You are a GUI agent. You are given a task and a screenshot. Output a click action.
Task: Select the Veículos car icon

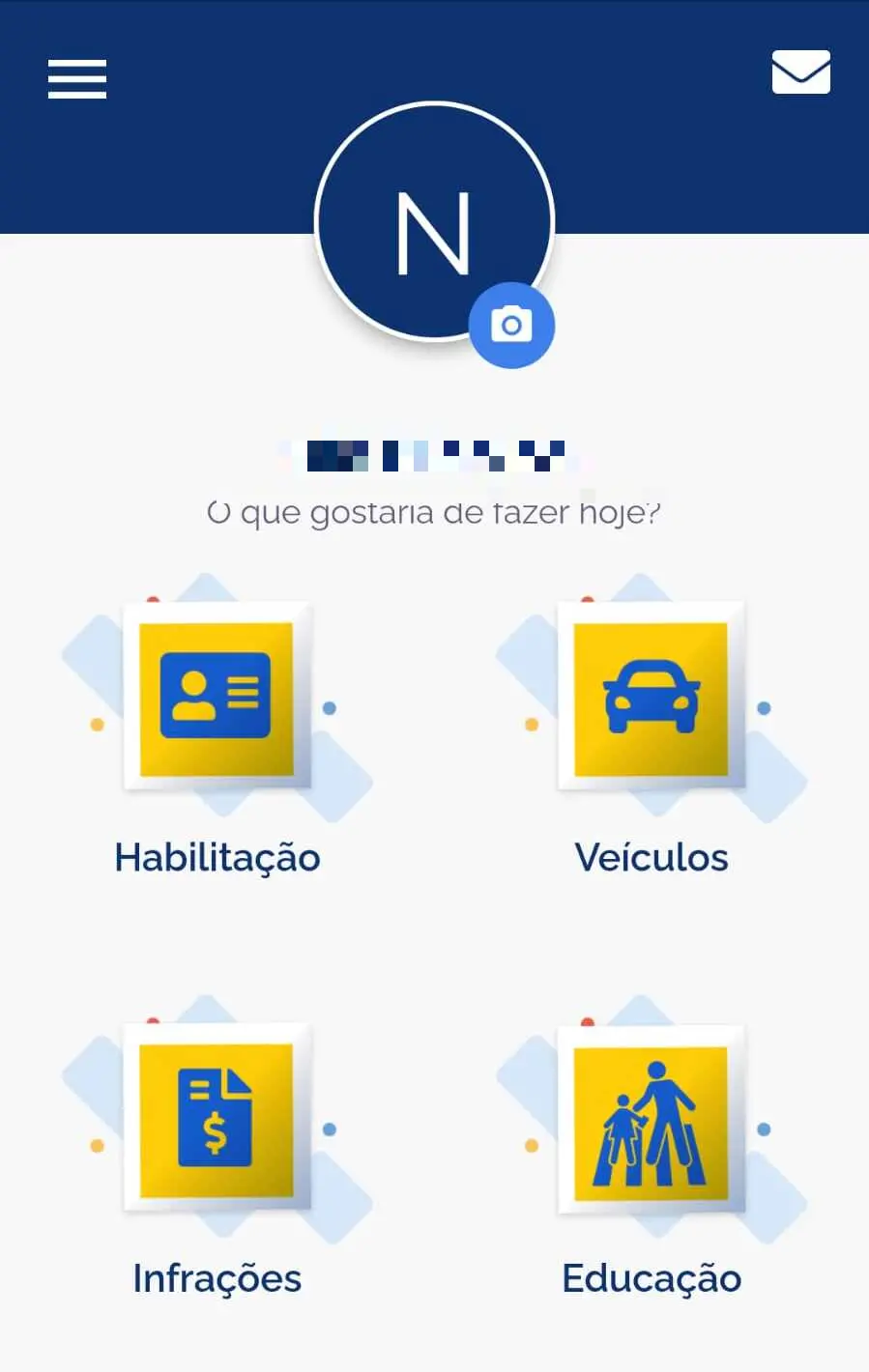coord(652,698)
